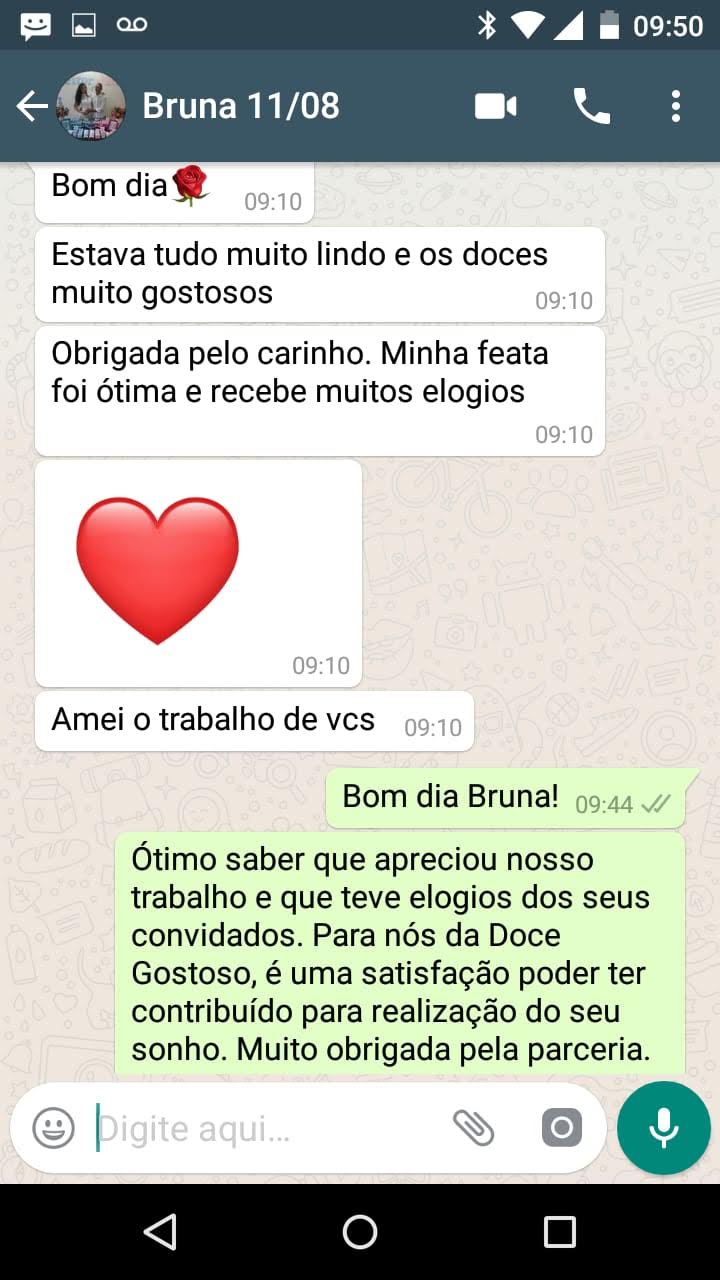Tap the microphone voice message button
This screenshot has height=1280, width=720.
tap(664, 1128)
